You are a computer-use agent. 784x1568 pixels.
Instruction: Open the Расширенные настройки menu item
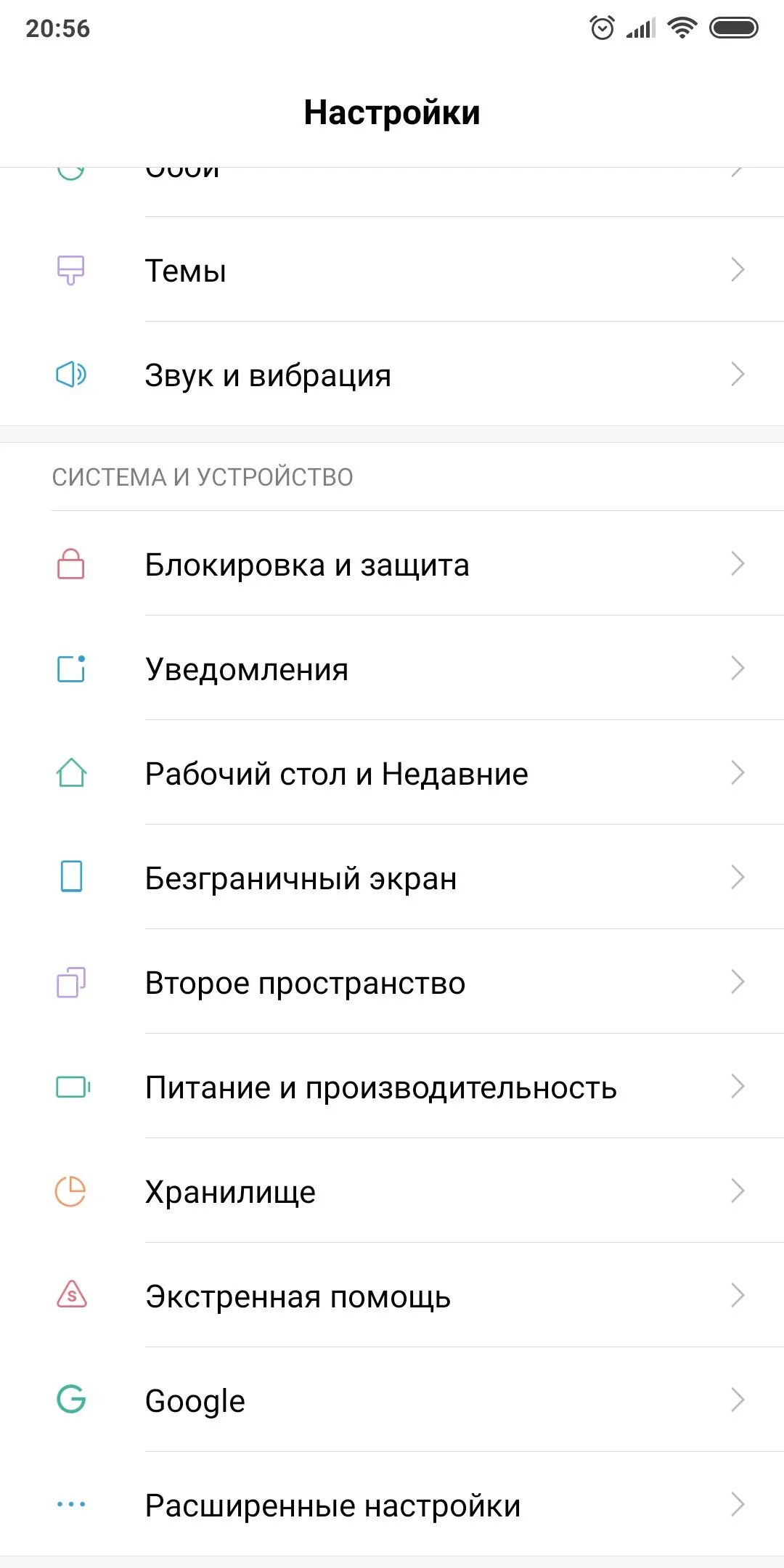point(392,1505)
